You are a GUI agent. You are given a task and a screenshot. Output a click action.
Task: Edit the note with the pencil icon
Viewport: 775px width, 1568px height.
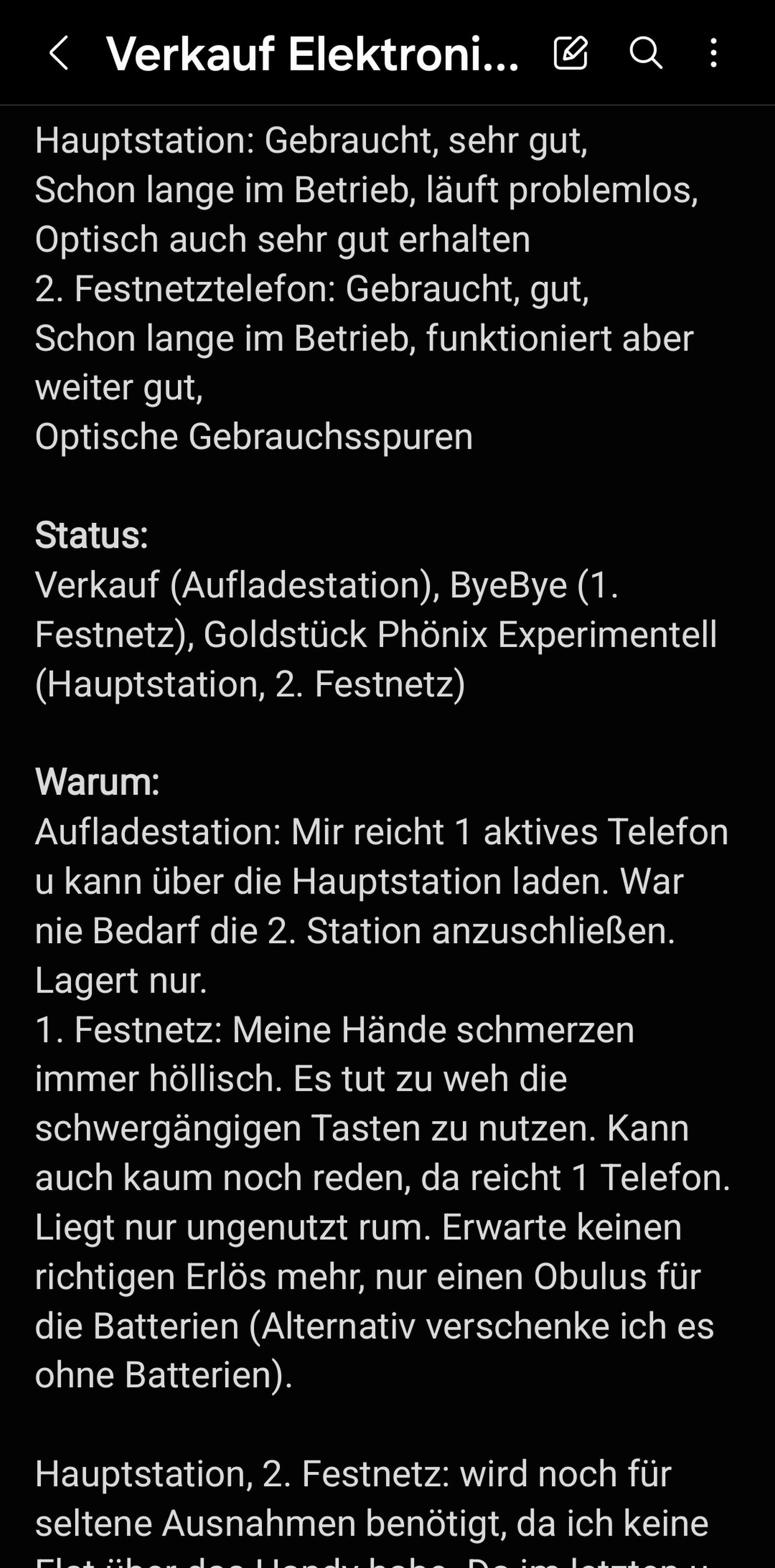coord(571,53)
